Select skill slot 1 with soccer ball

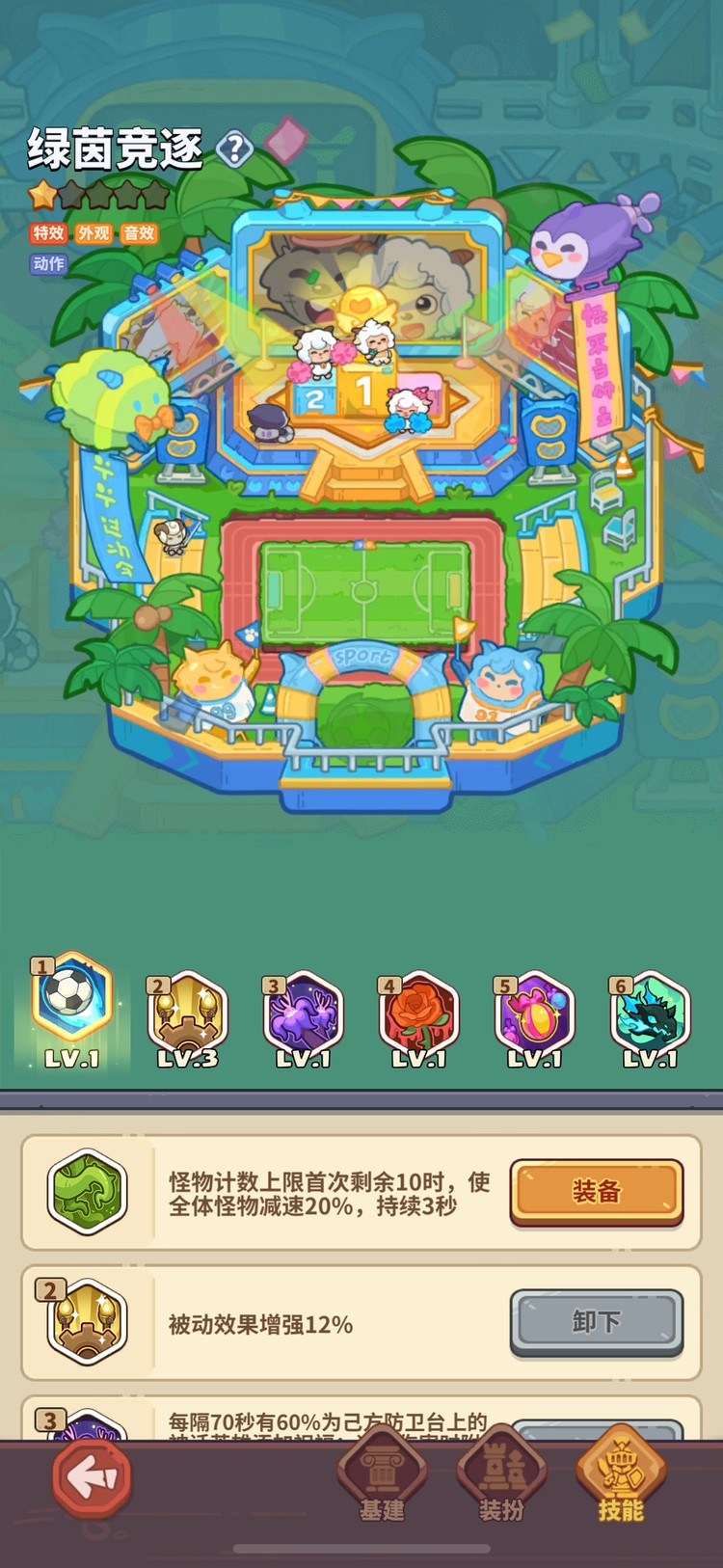72,1003
